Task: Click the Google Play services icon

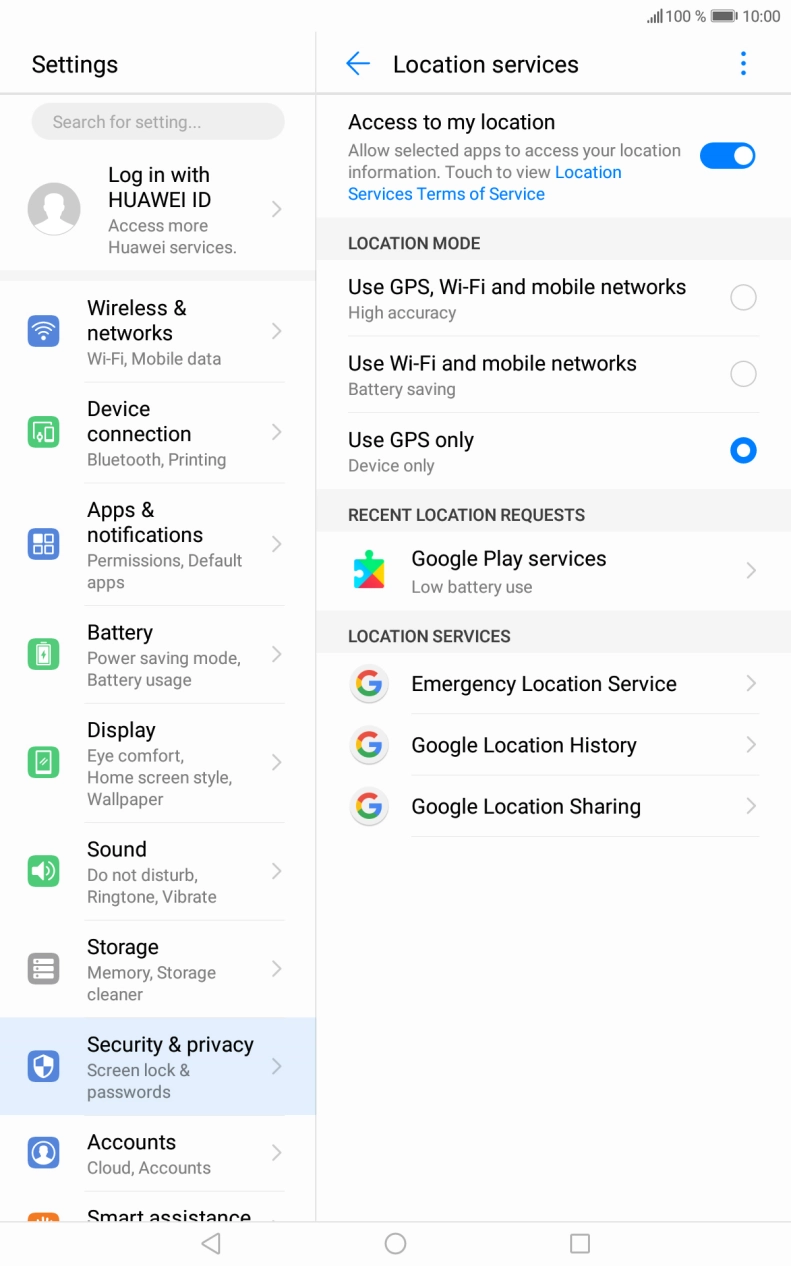Action: pos(371,570)
